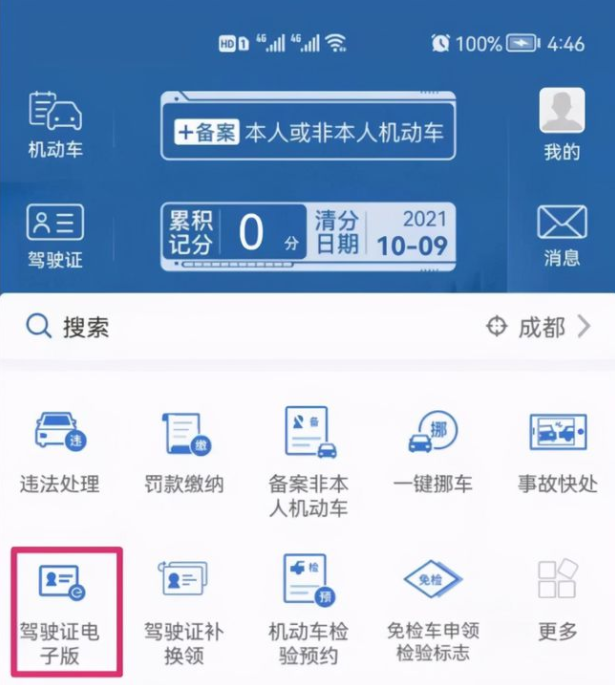Open 免检车申领检验标志 service

[x=434, y=610]
